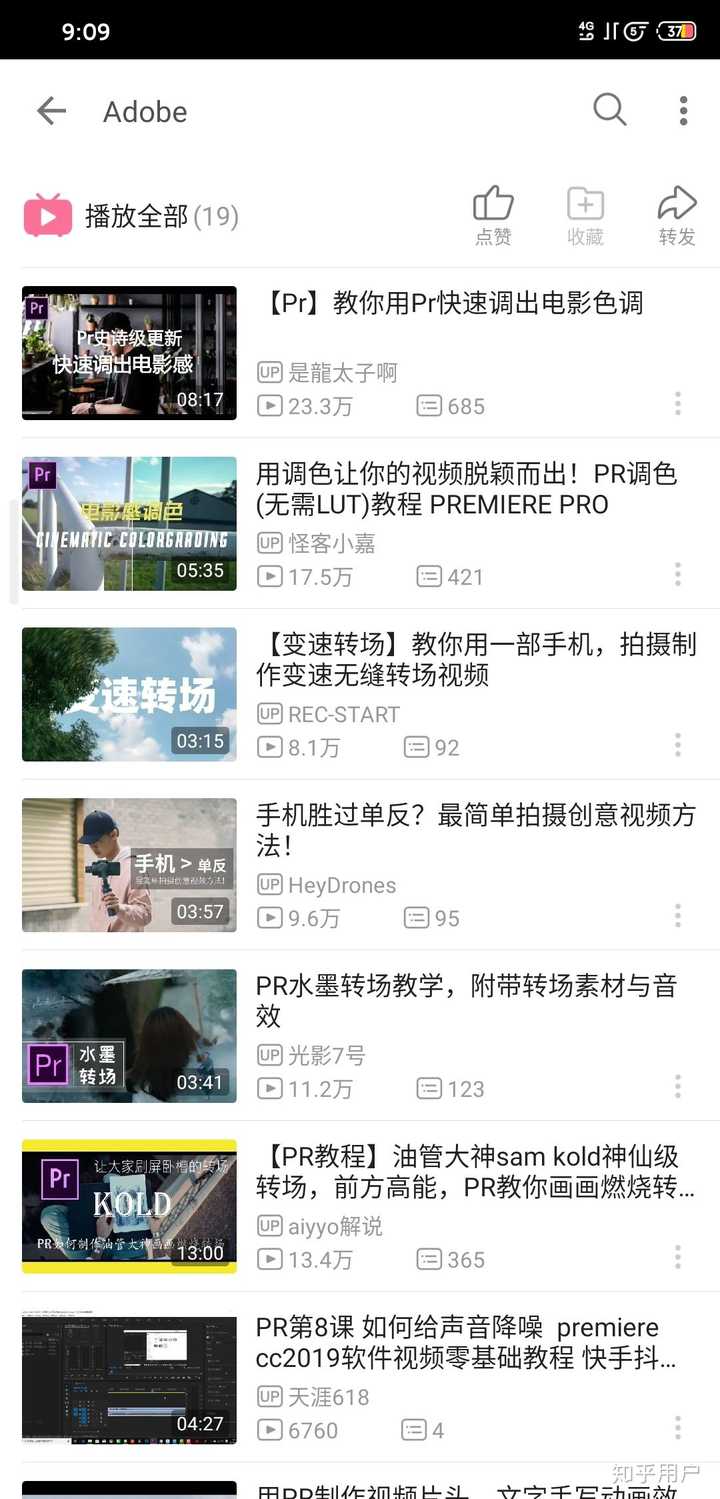
Task: Share the playlist via 转发
Action: click(x=677, y=216)
